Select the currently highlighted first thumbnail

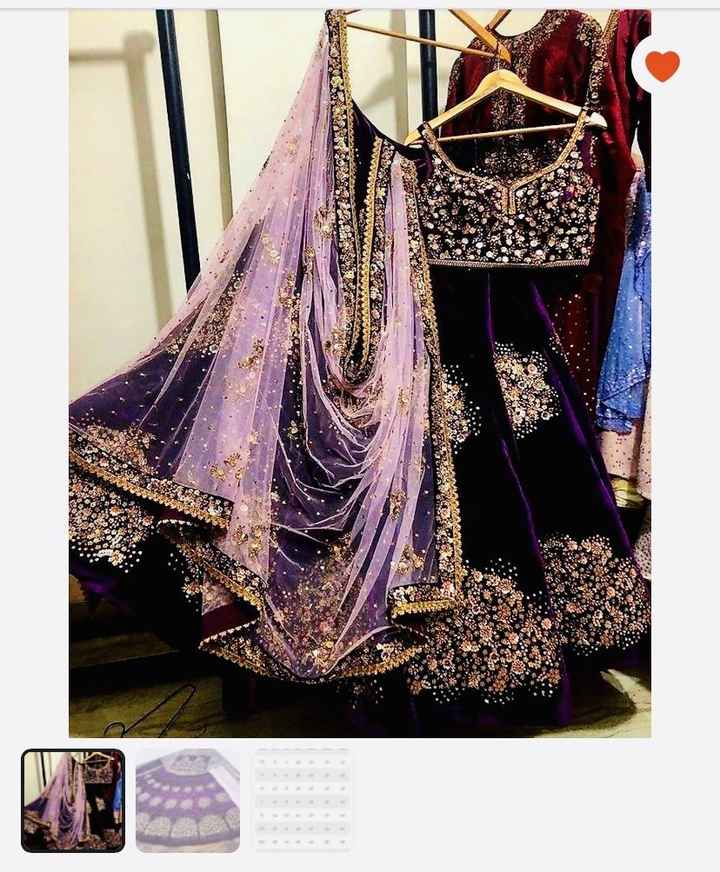(70, 802)
